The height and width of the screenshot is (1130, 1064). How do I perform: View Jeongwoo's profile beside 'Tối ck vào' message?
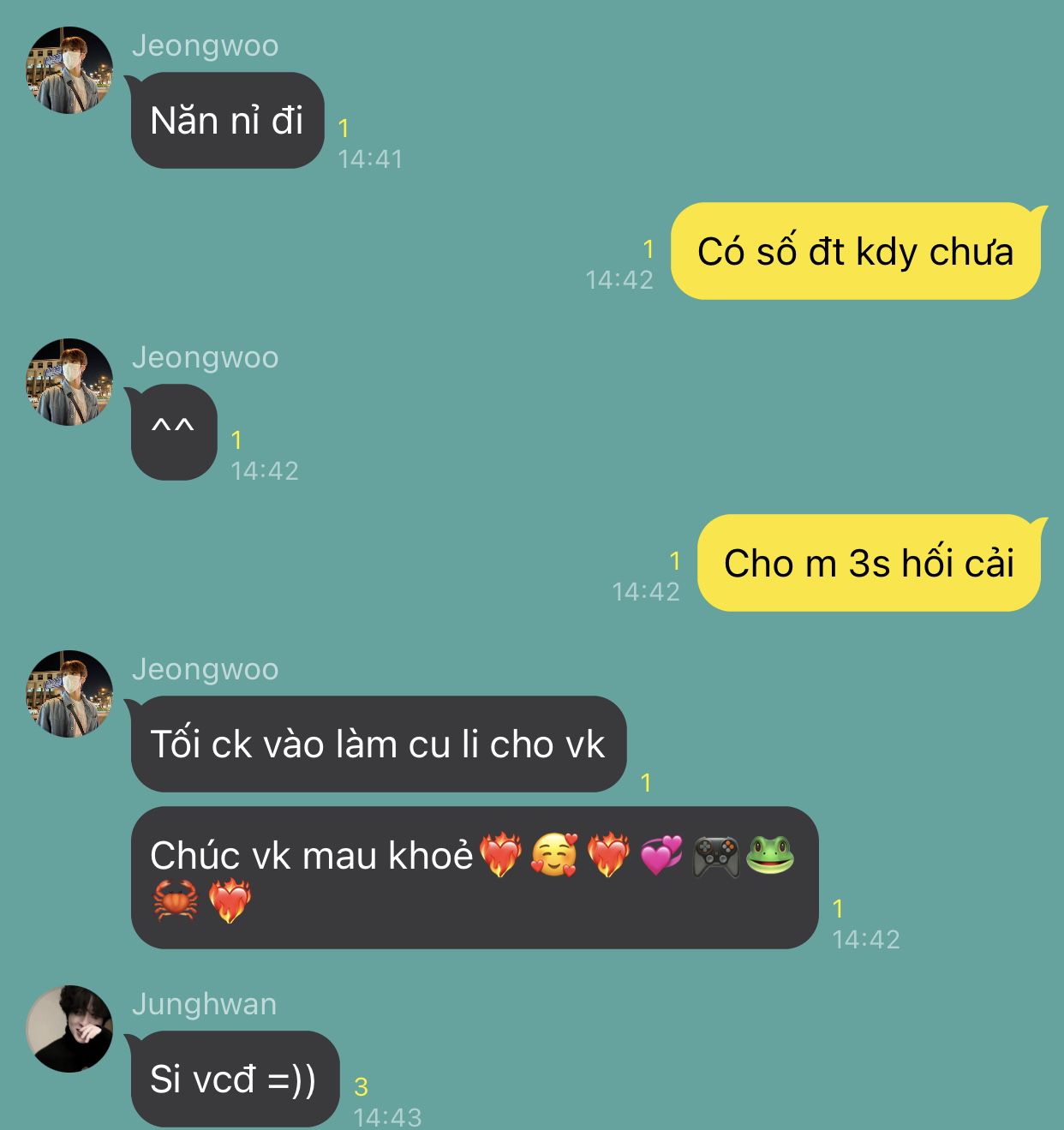click(69, 694)
